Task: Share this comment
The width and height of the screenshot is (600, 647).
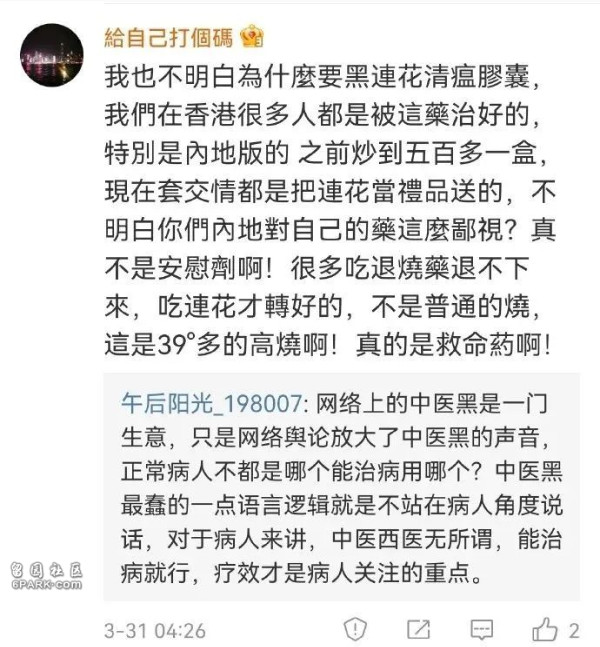Action: (419, 629)
